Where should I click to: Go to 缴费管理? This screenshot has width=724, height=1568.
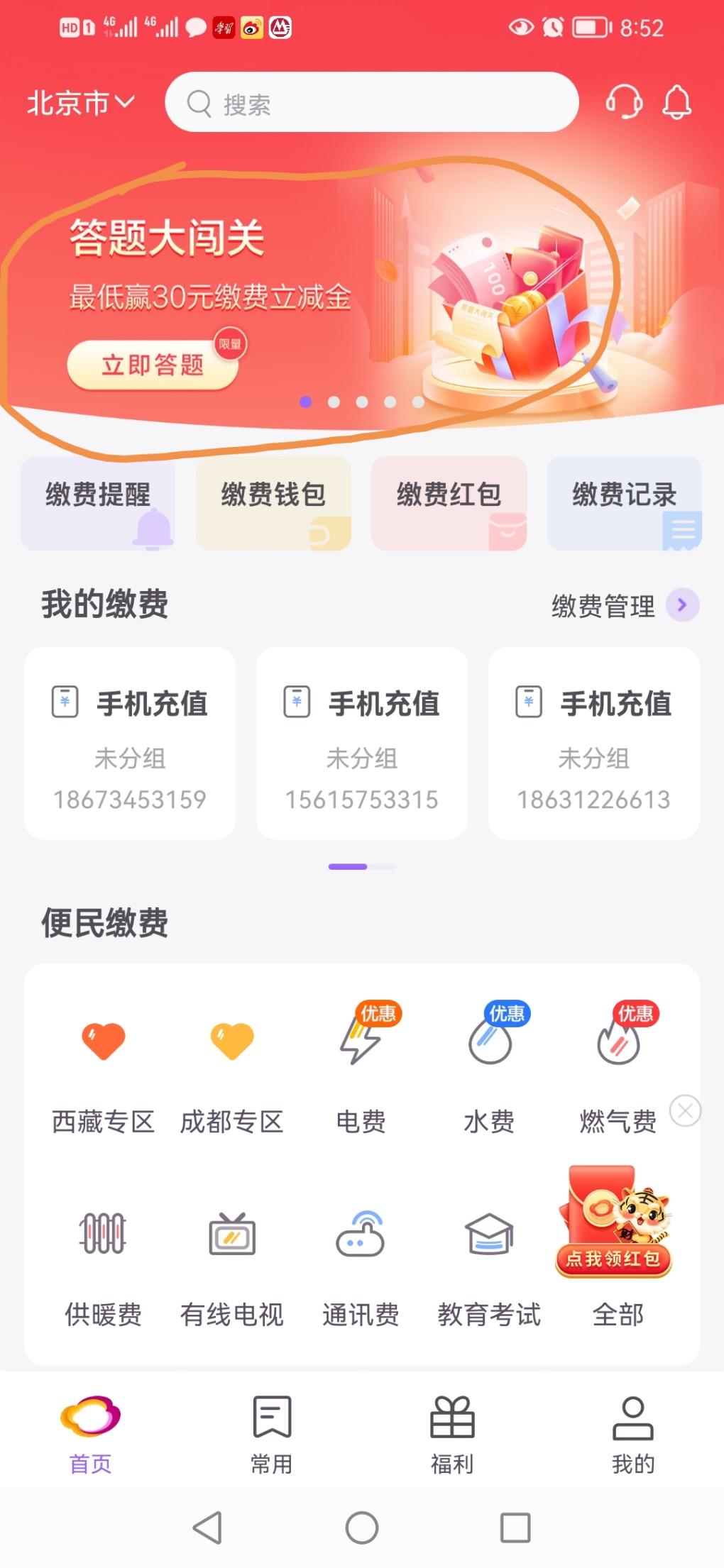(625, 606)
